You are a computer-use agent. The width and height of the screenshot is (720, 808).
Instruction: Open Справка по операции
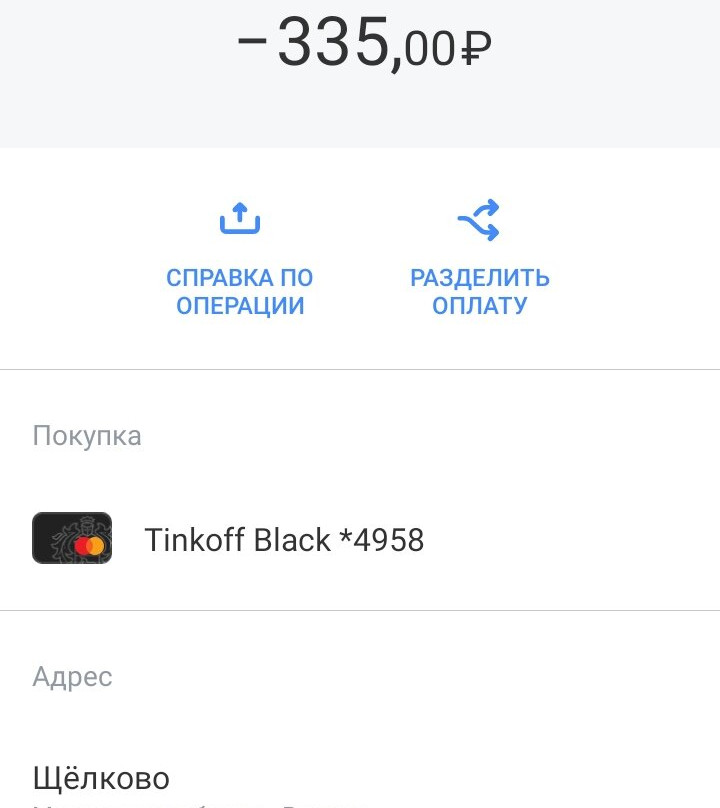pyautogui.click(x=240, y=260)
